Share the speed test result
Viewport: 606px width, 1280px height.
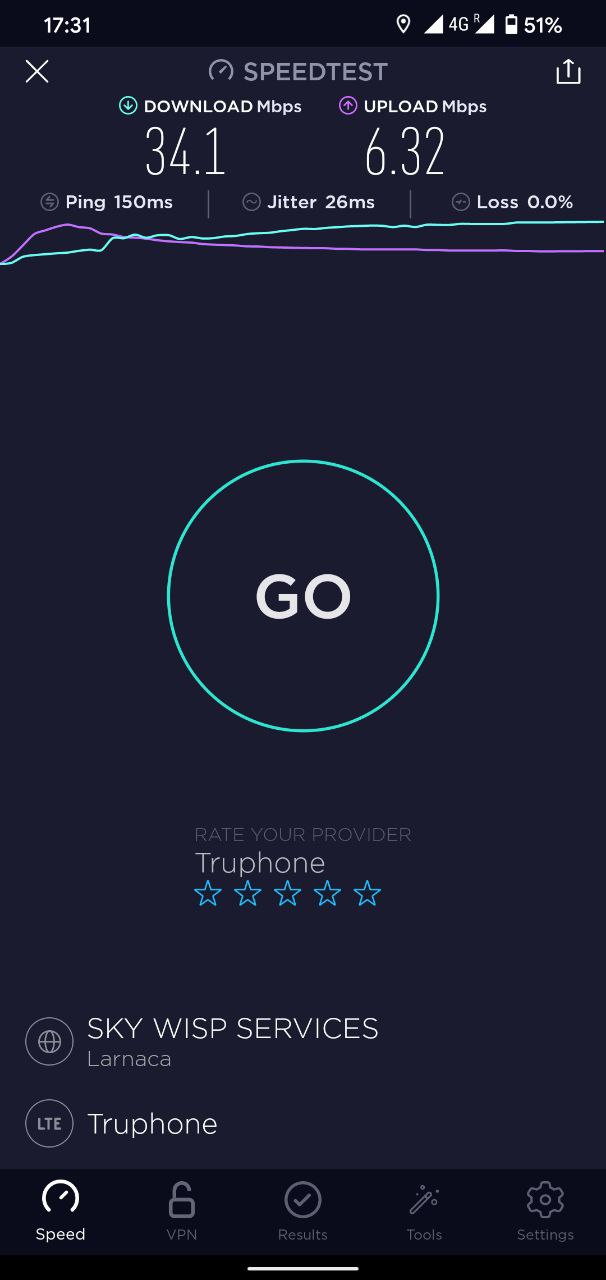click(567, 72)
